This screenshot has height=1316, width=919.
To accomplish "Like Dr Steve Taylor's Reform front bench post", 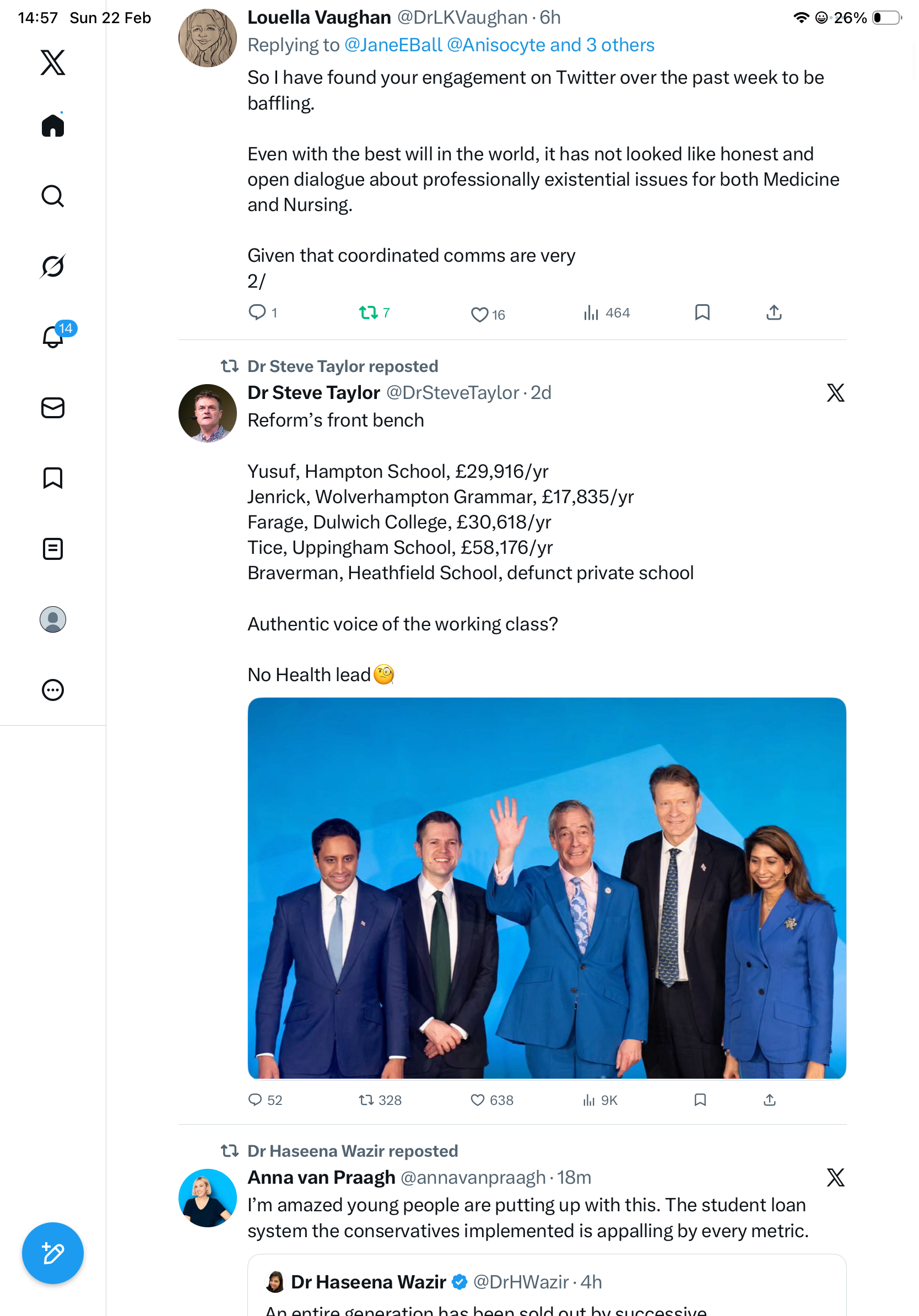I will 477,1100.
